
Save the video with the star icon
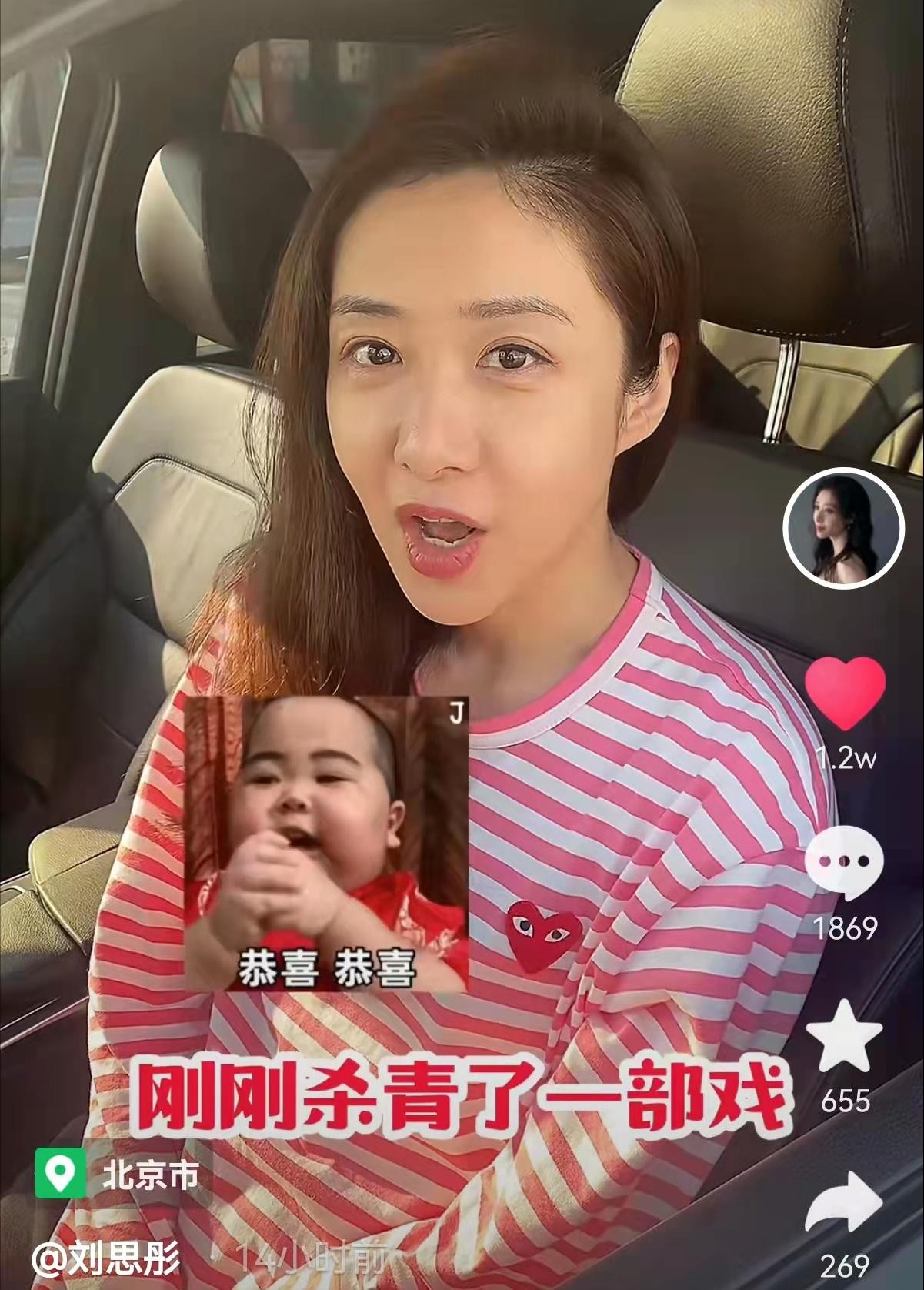coord(845,1037)
